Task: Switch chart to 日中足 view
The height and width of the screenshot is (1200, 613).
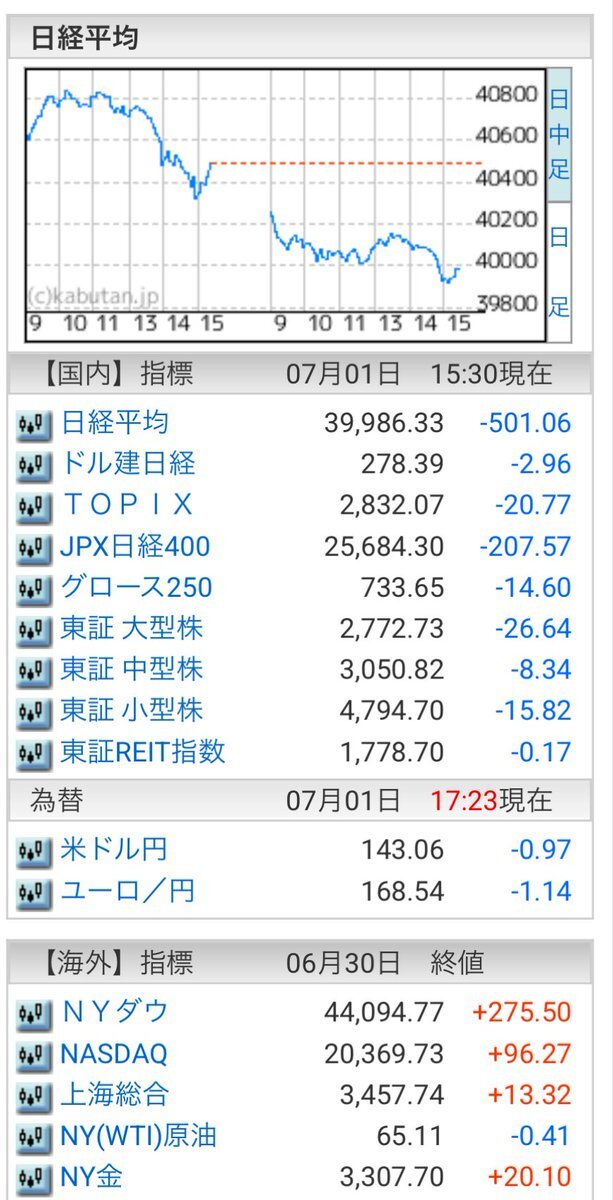Action: tap(560, 134)
